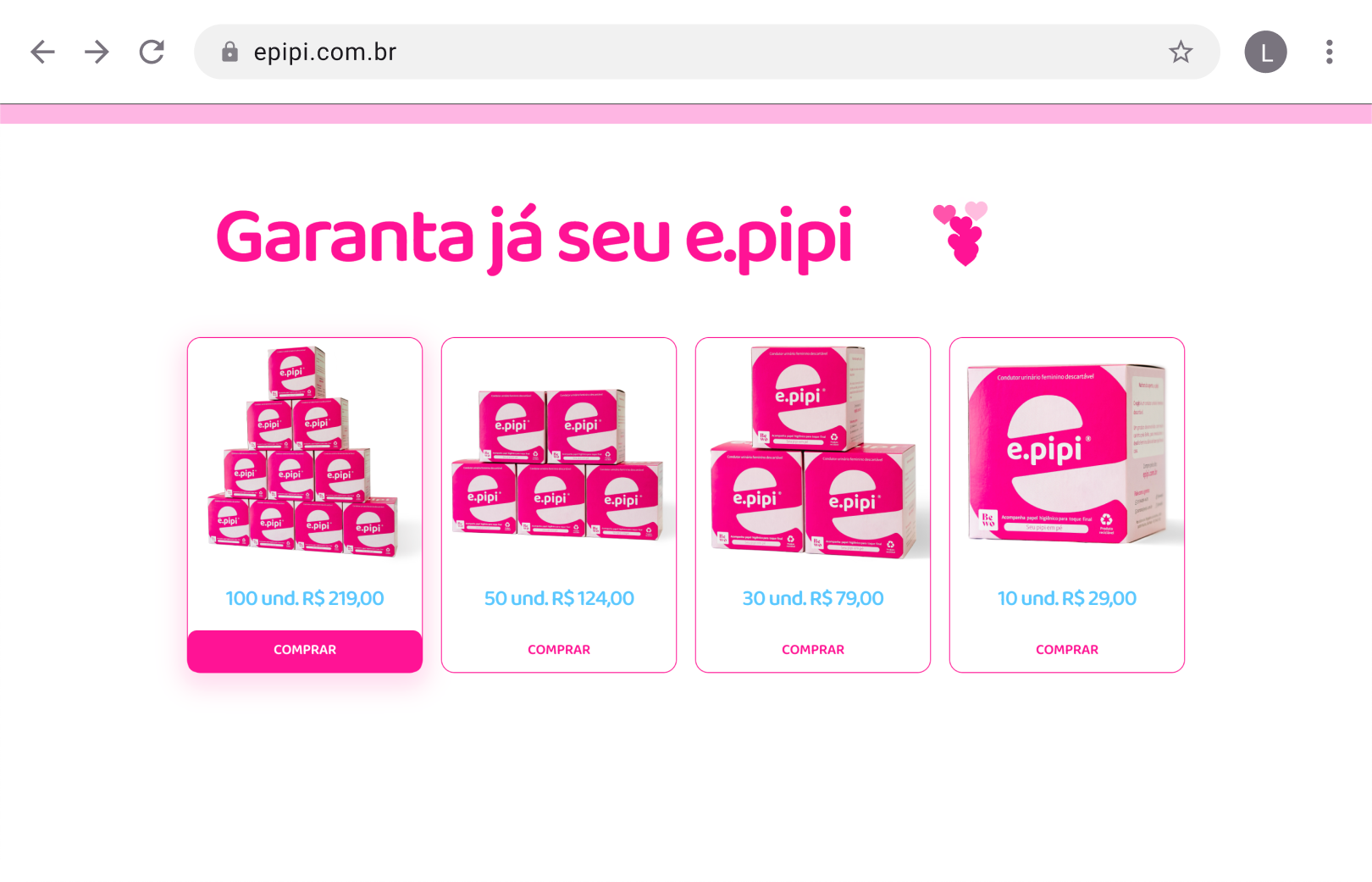
Task: Tap COMPRAR under 30 und. R$ 79,00
Action: (813, 650)
